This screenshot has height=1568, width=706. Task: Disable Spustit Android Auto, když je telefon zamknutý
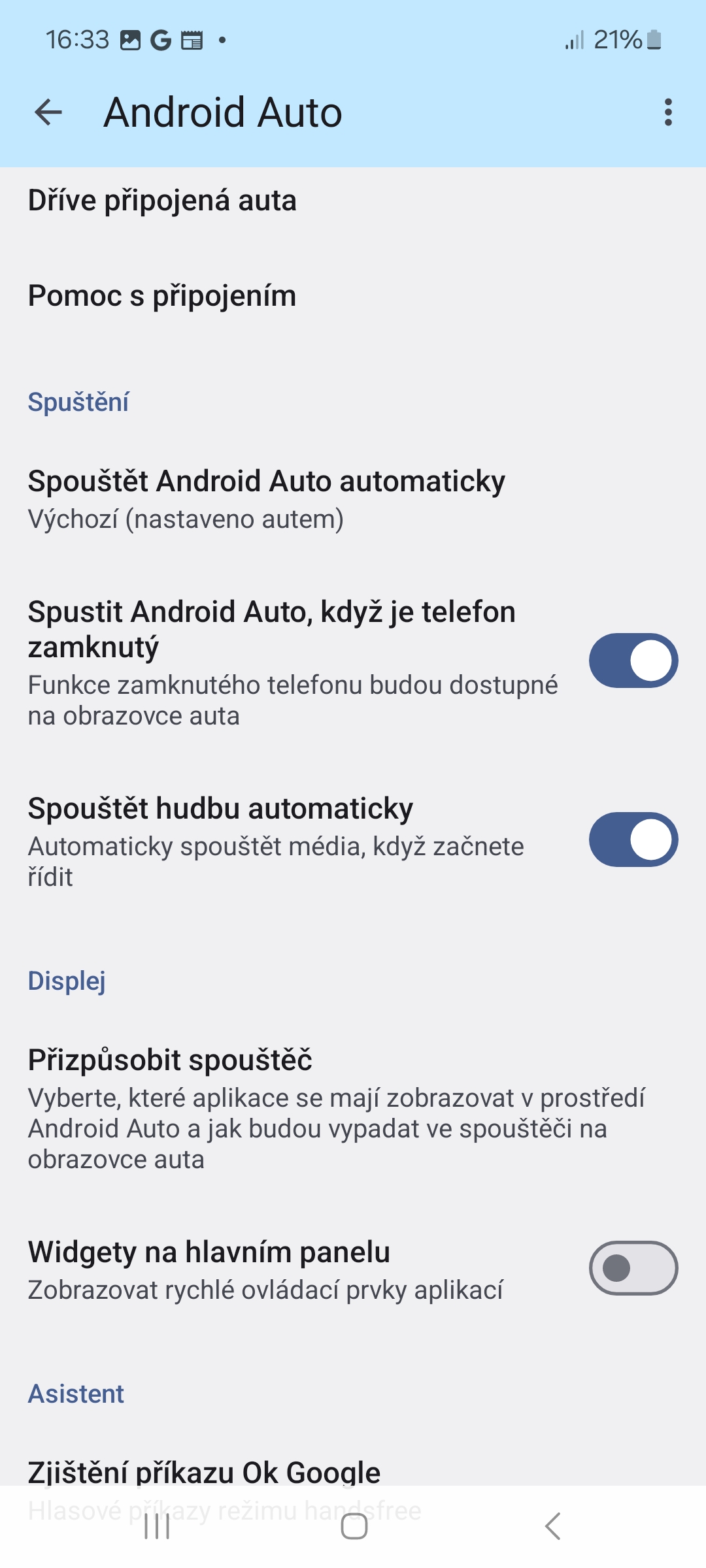pyautogui.click(x=633, y=661)
